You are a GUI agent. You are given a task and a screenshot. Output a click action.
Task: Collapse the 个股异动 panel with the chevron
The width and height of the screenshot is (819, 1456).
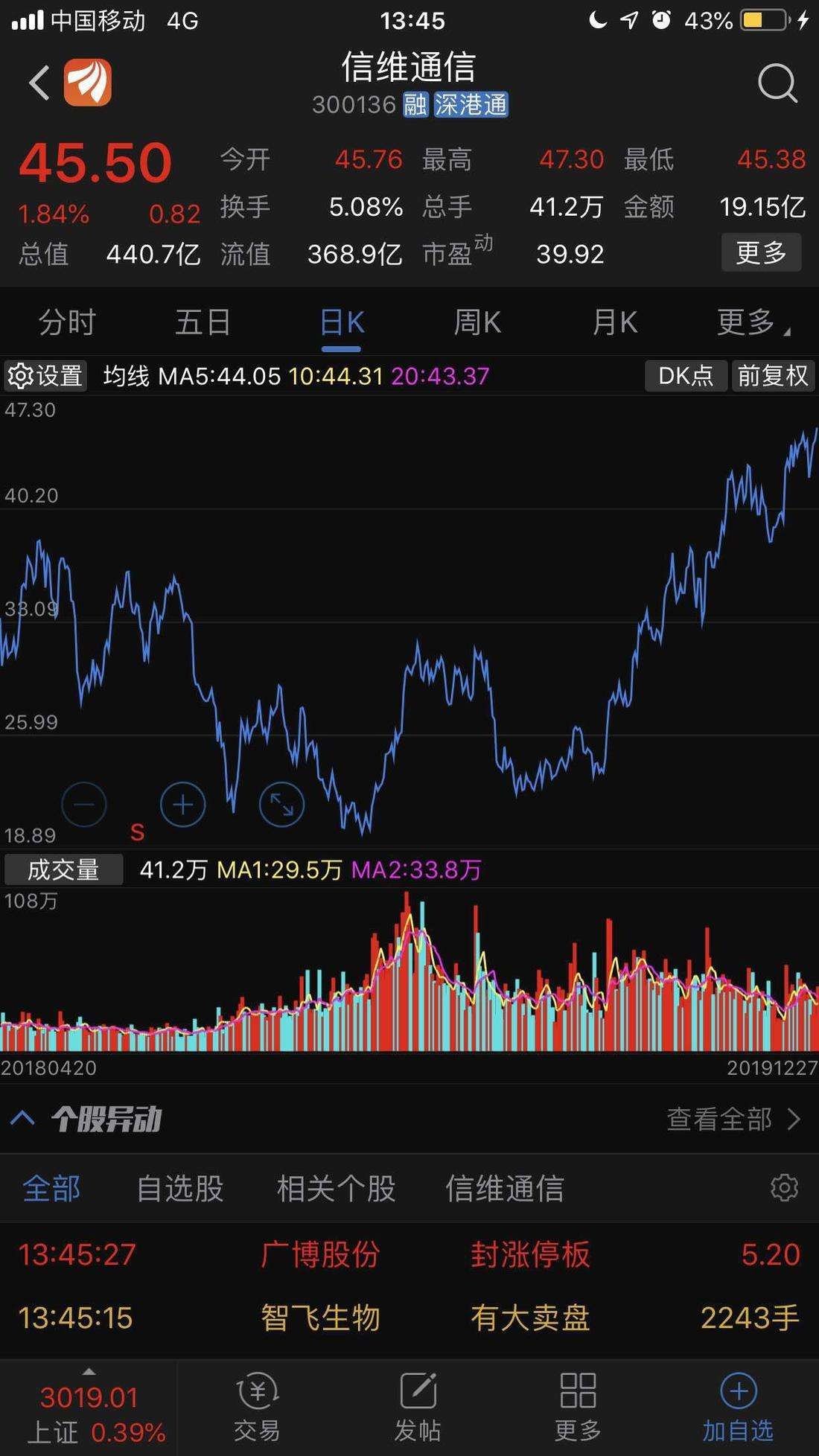coord(25,1117)
